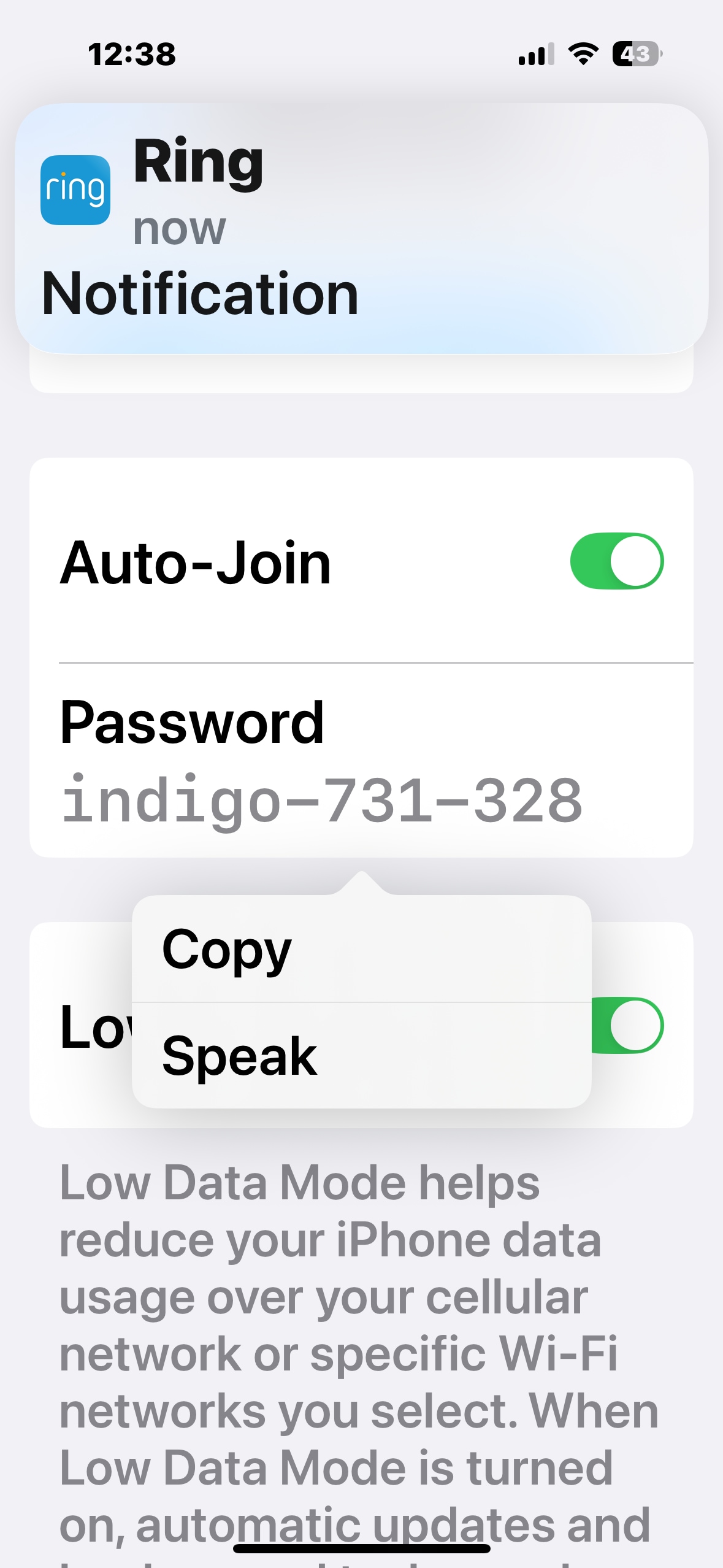Tap the Password row
This screenshot has height=1568, width=723.
click(x=361, y=761)
